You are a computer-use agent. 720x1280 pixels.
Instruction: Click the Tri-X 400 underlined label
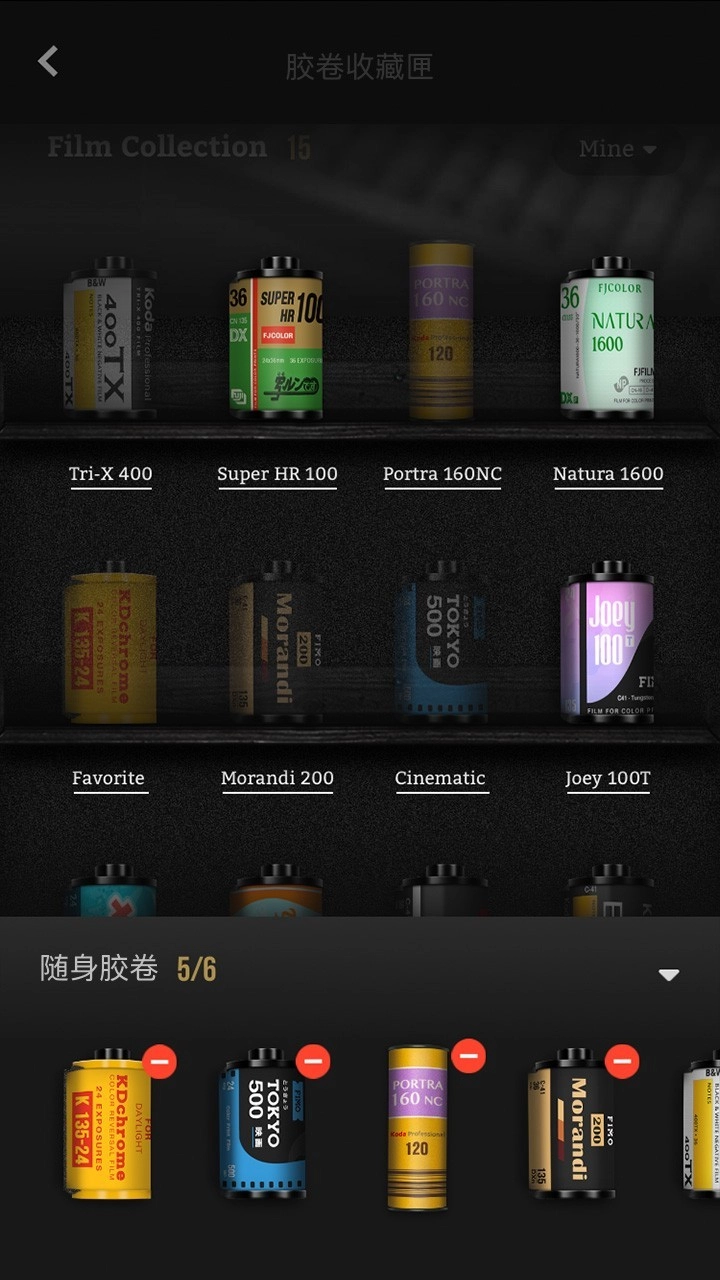pyautogui.click(x=112, y=473)
